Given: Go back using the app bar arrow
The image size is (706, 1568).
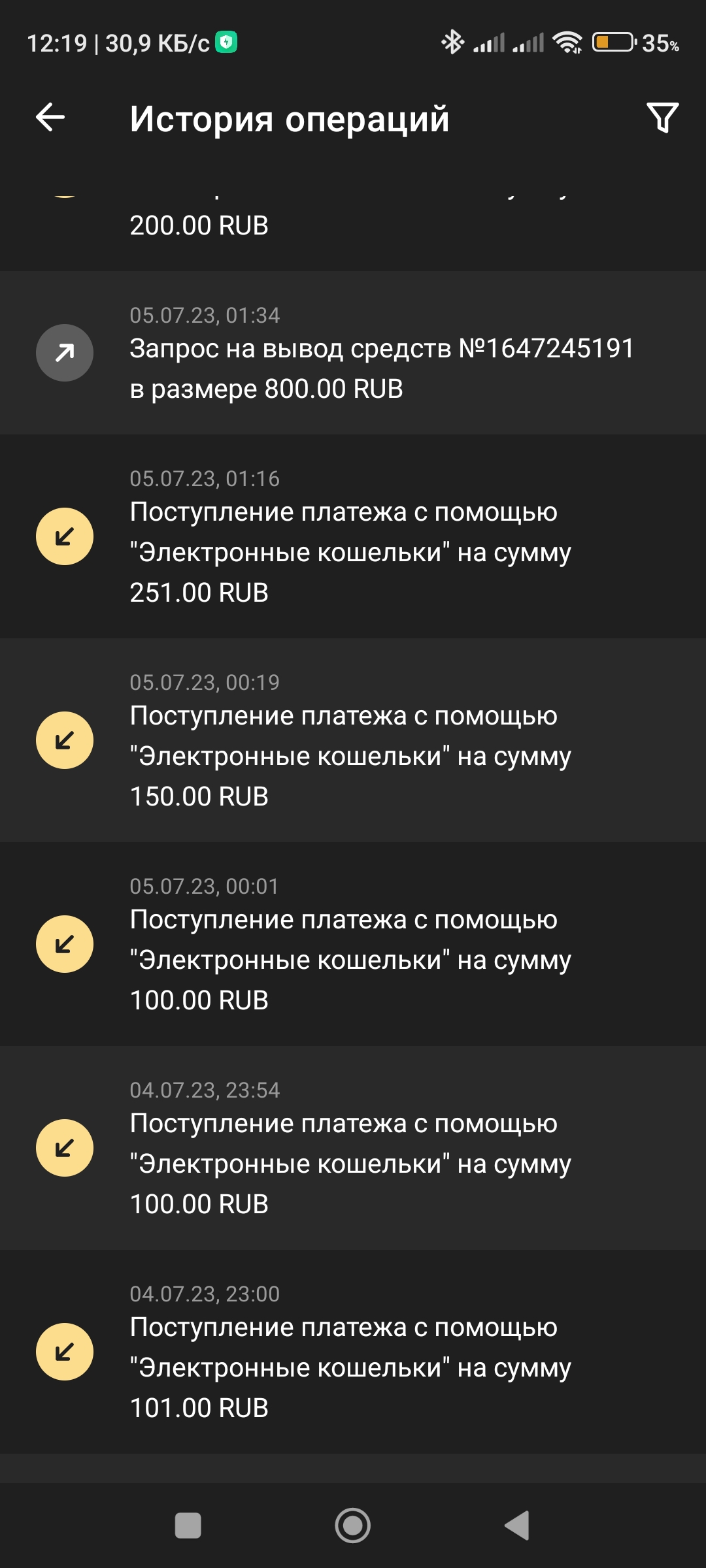Looking at the screenshot, I should pyautogui.click(x=50, y=118).
